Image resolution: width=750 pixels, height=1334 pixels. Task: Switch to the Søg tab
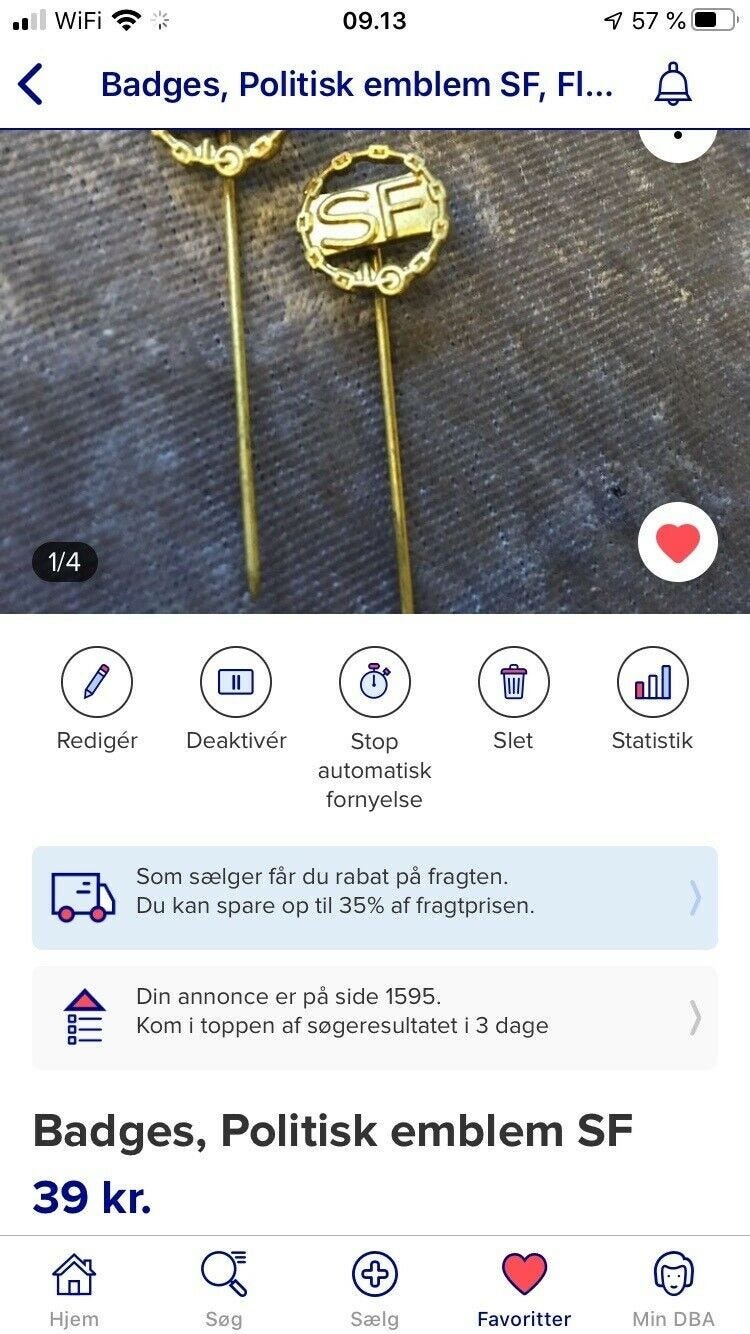[x=224, y=1288]
